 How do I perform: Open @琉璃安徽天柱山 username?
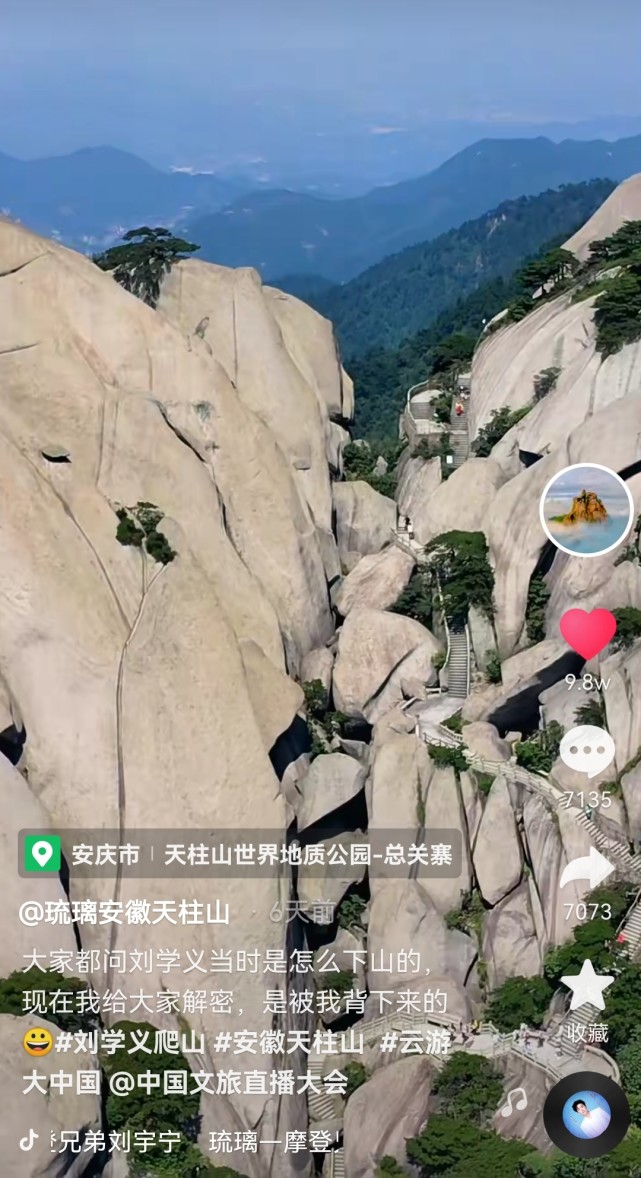[x=125, y=912]
